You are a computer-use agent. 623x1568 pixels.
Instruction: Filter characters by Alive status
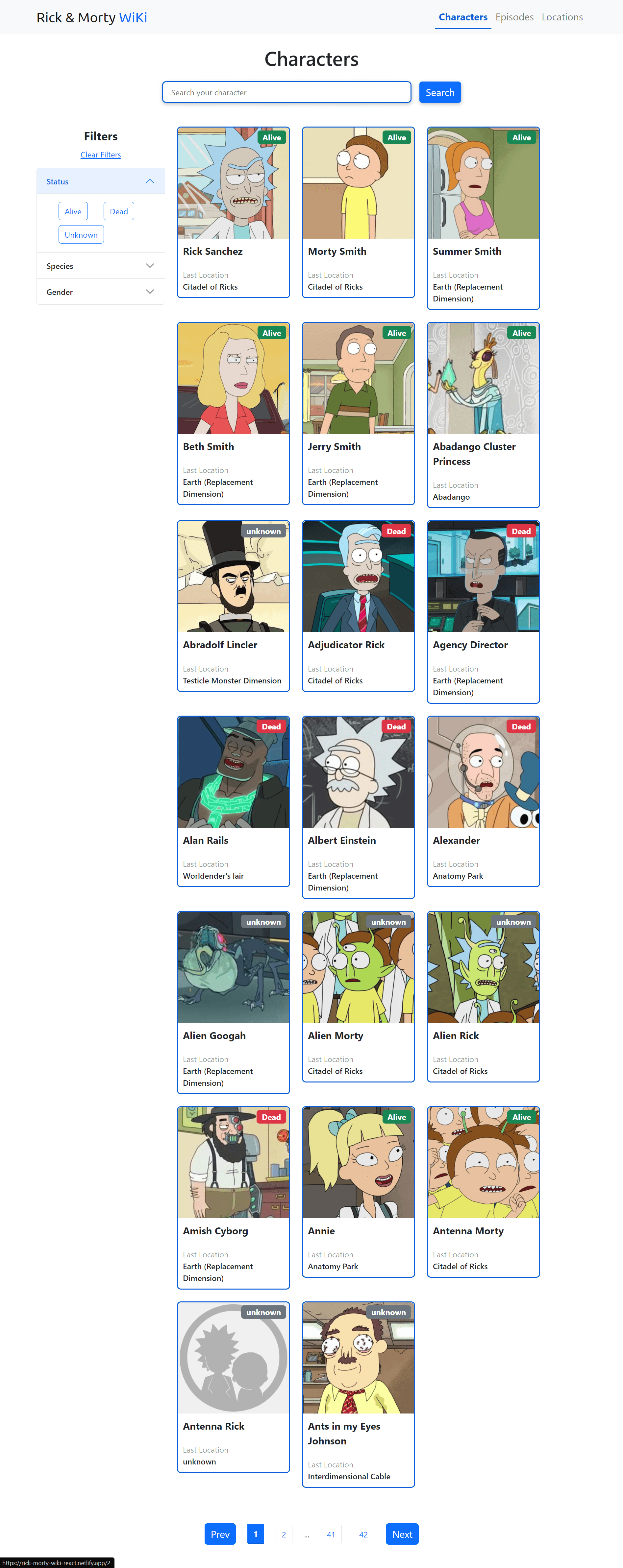(x=73, y=211)
